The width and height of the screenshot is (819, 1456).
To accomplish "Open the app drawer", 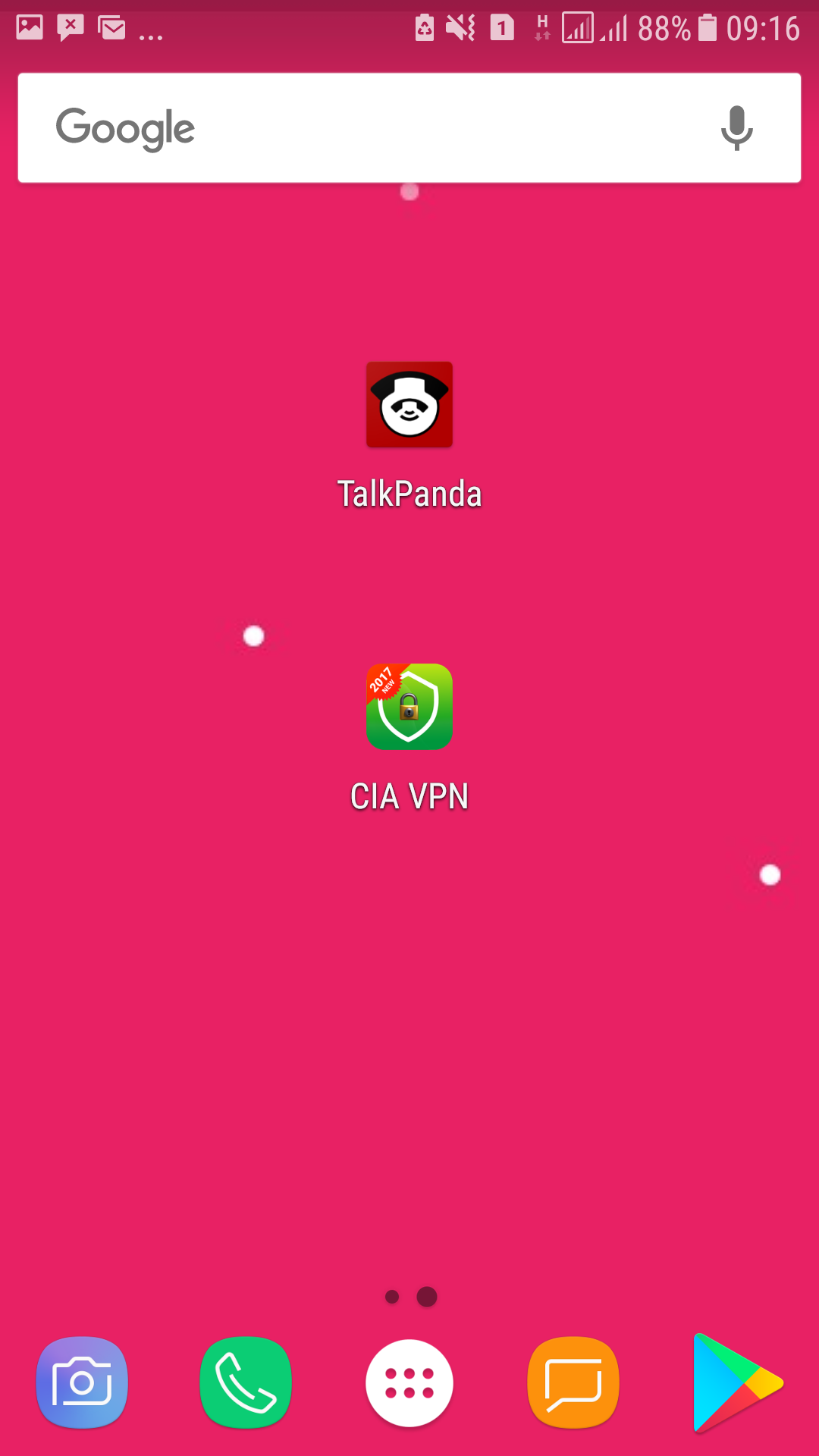I will [x=409, y=1382].
